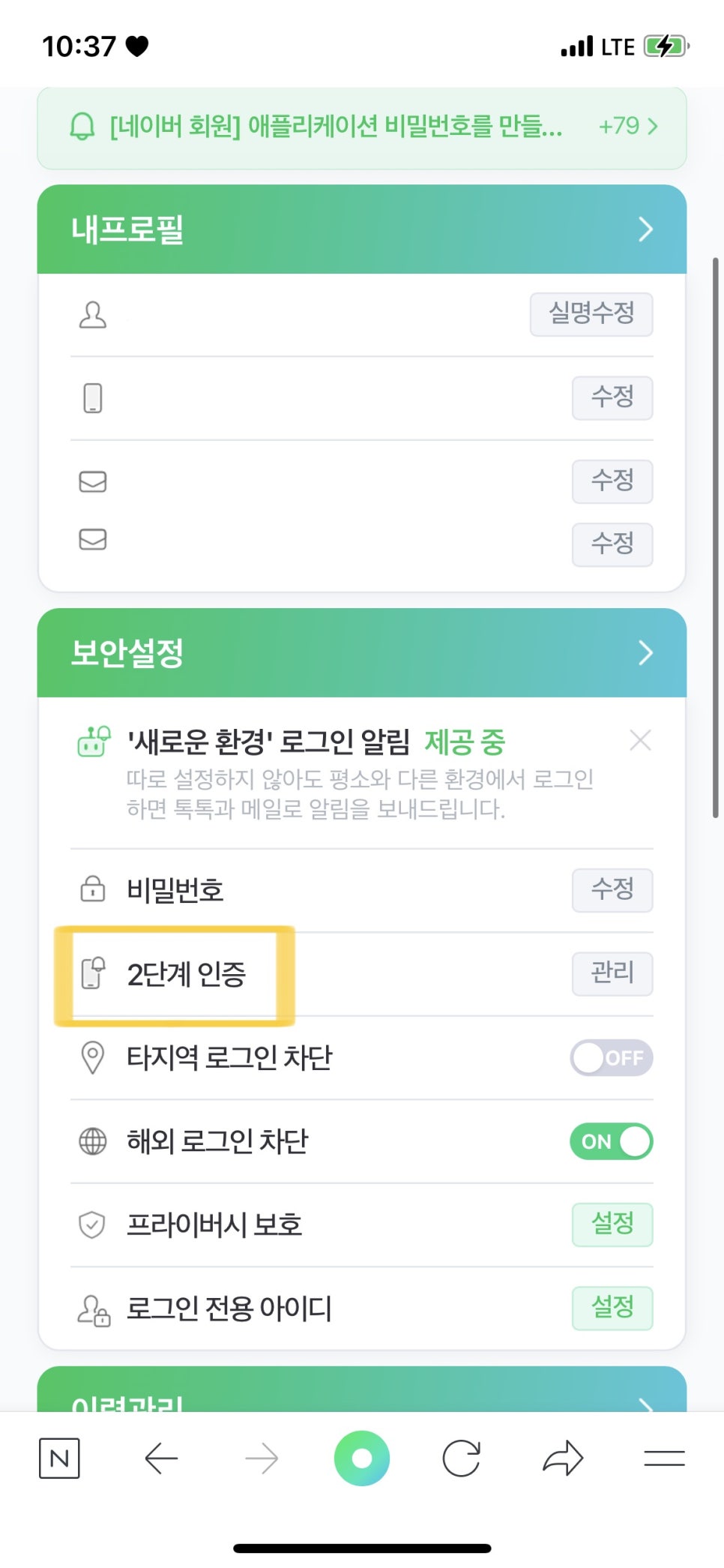Dismiss the new environment login alert notice

[x=640, y=740]
